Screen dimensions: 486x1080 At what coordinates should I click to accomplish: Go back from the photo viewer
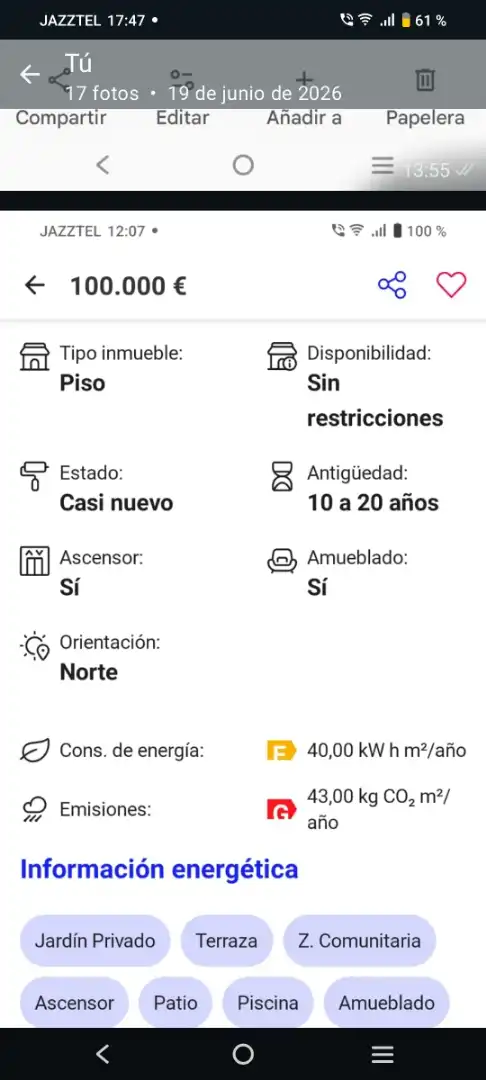(30, 74)
